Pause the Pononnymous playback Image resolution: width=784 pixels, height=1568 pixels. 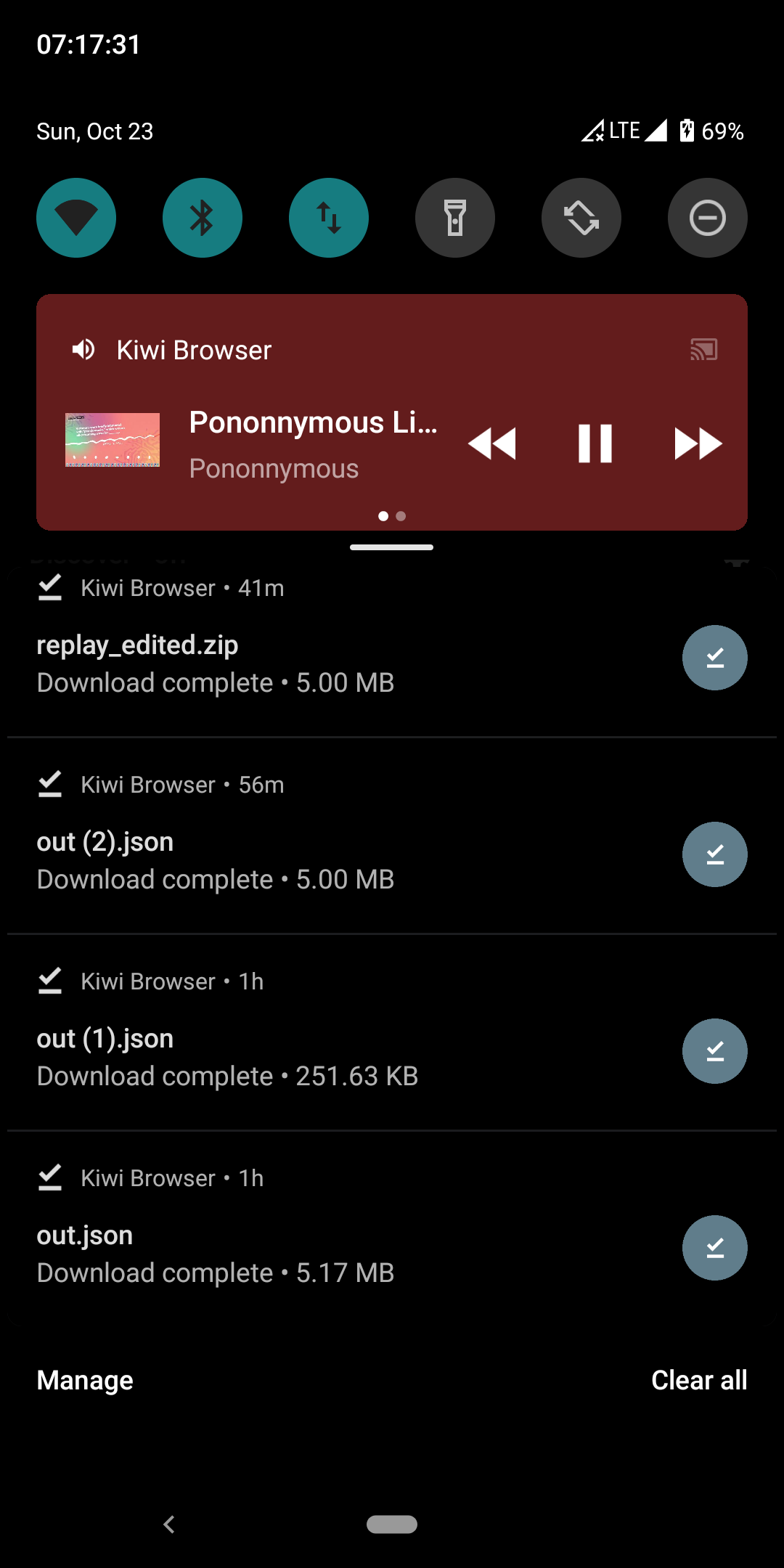point(595,444)
